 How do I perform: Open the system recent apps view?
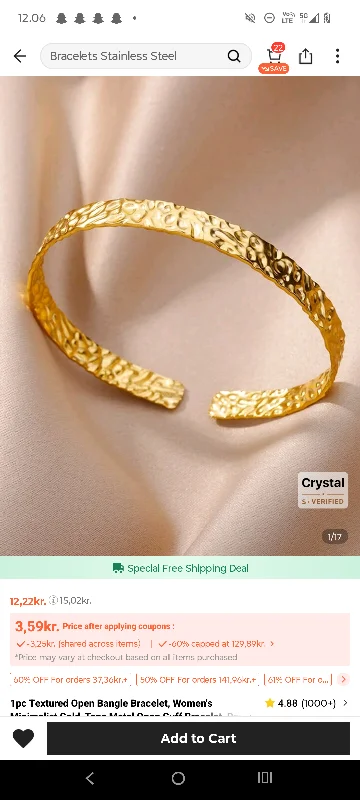265,778
